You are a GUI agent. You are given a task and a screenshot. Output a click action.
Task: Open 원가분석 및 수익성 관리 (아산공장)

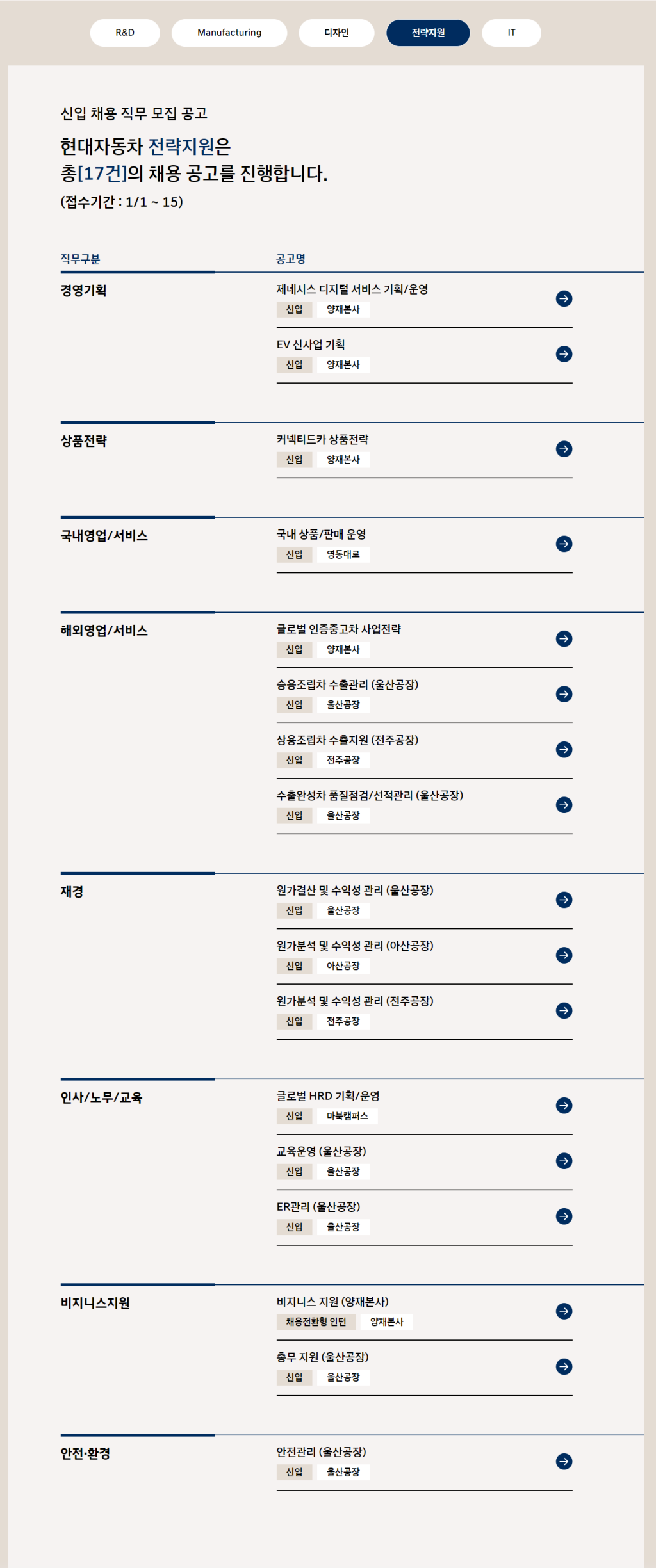point(564,955)
